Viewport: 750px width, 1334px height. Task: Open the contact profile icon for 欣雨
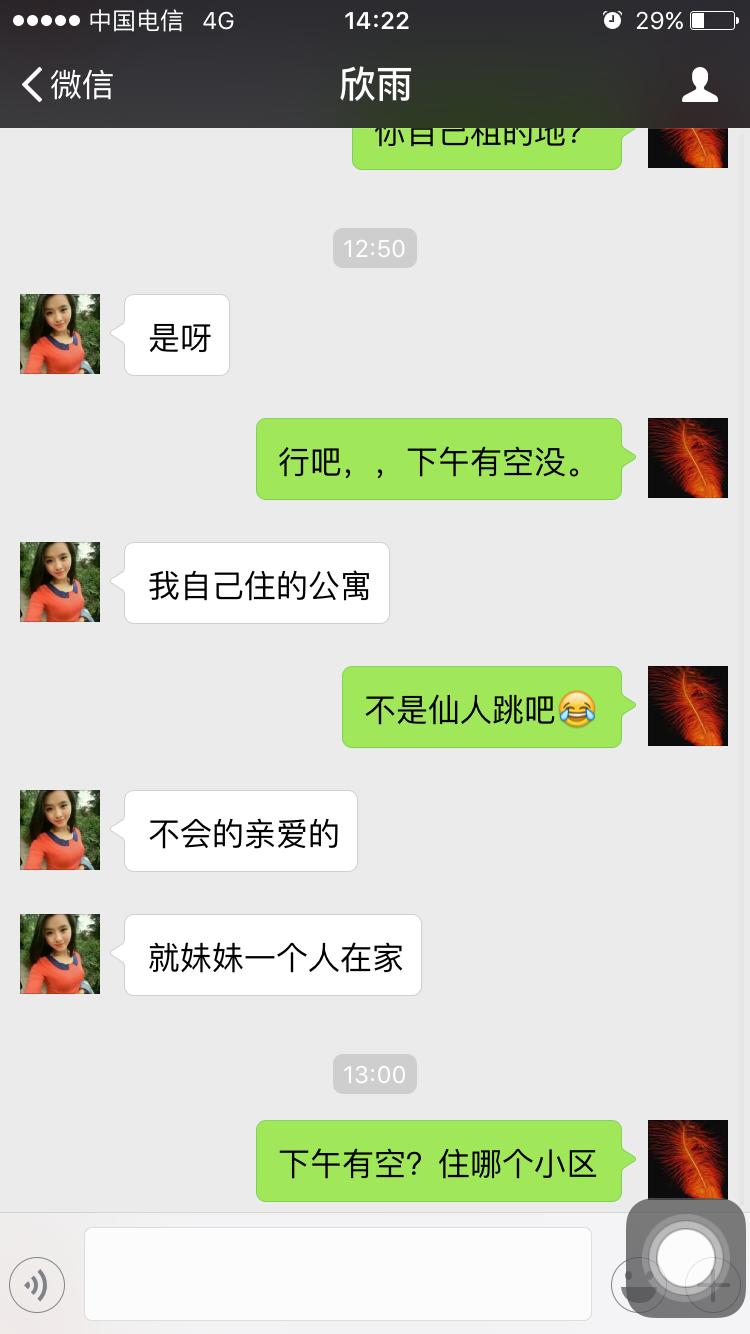point(700,85)
